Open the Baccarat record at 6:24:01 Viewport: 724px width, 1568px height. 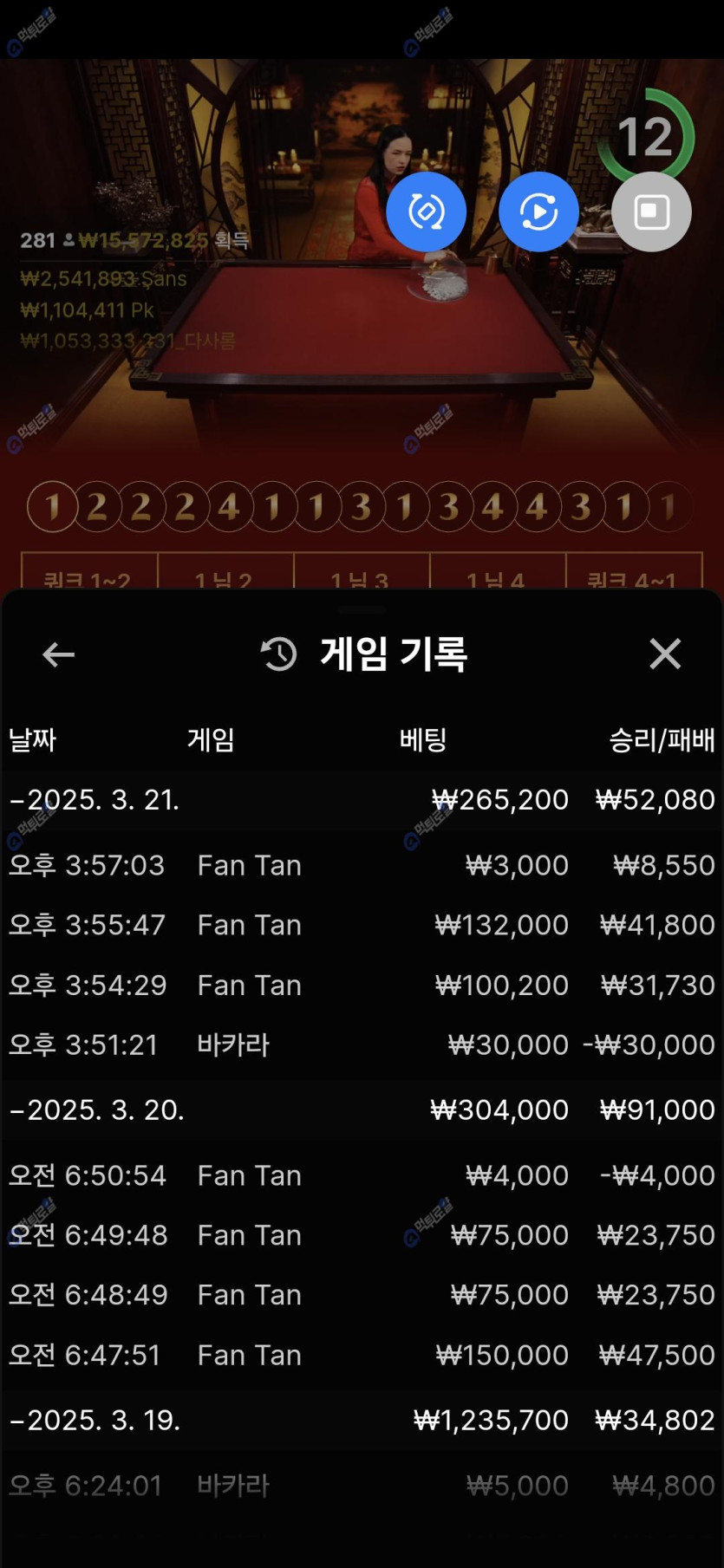pyautogui.click(x=361, y=1486)
